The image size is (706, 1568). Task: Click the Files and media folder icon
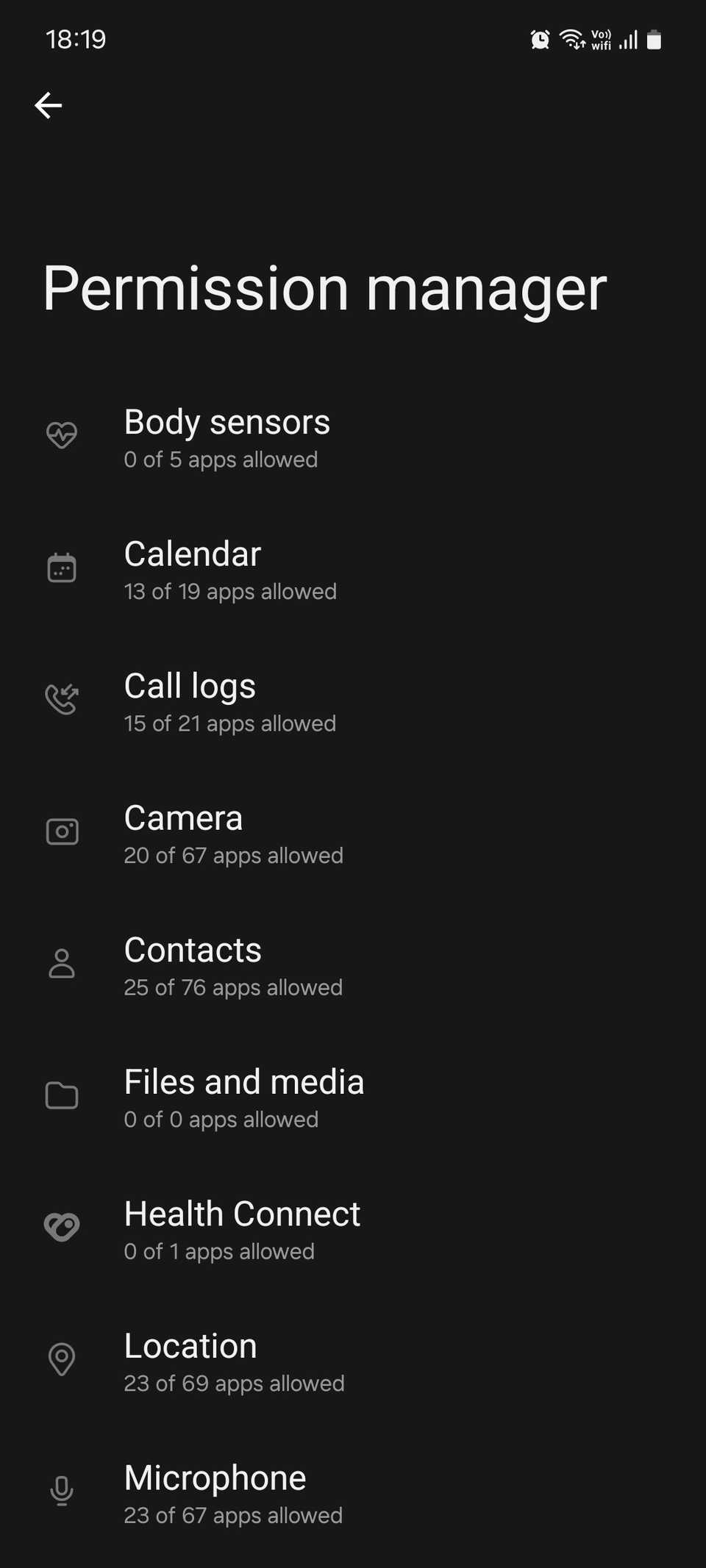(x=62, y=1095)
